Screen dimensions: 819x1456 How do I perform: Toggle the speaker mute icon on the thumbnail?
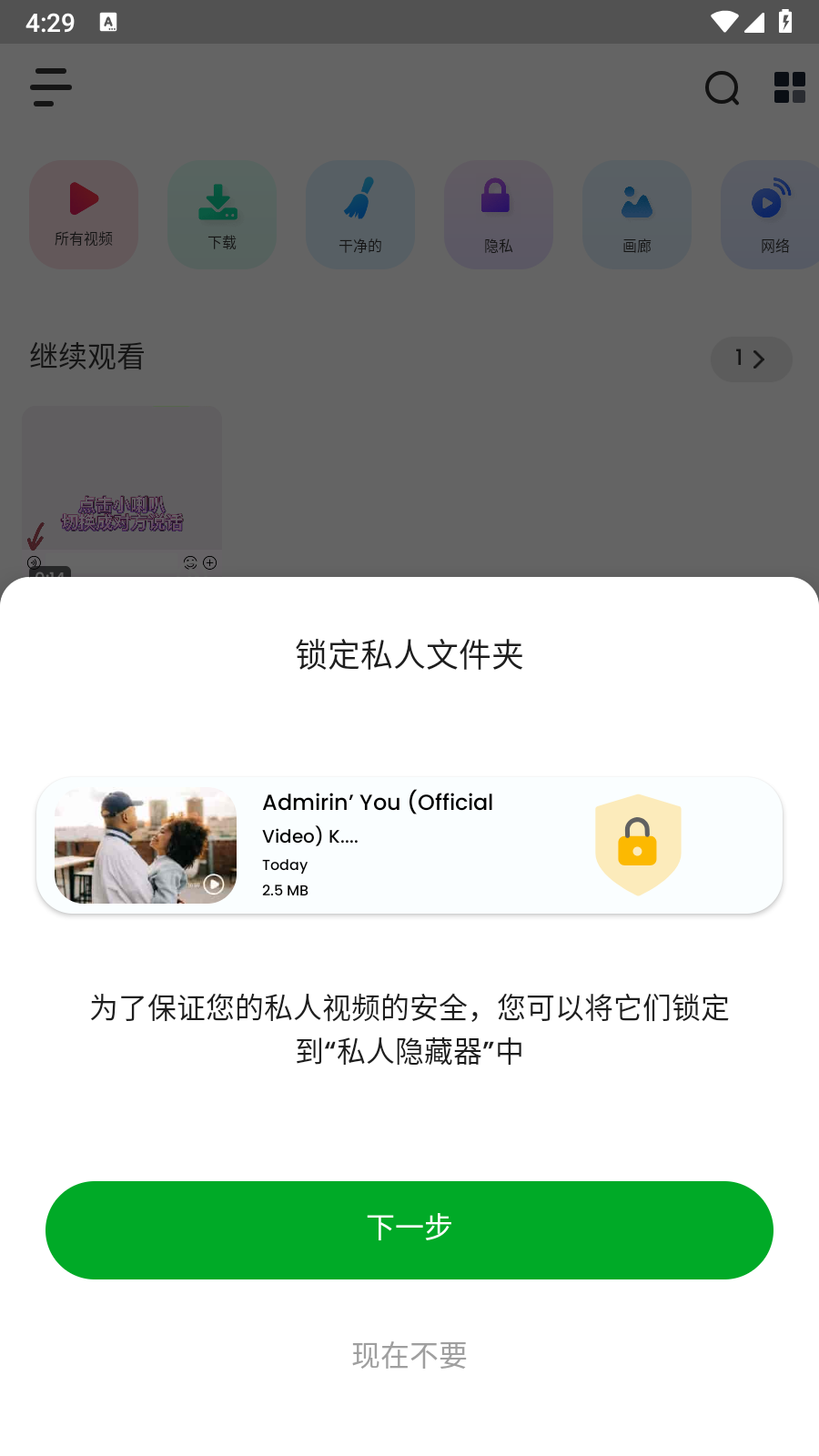tap(35, 562)
